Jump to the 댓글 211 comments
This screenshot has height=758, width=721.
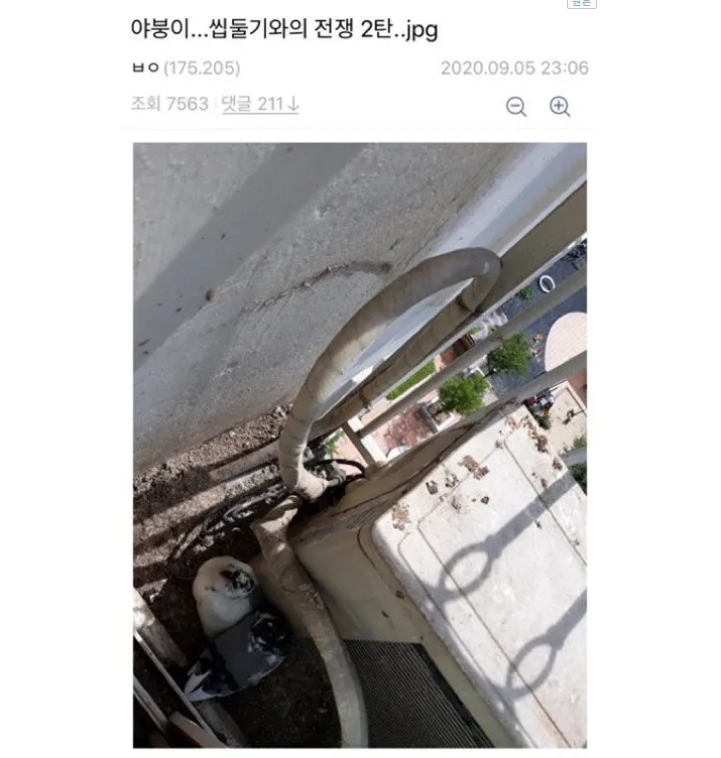point(260,104)
